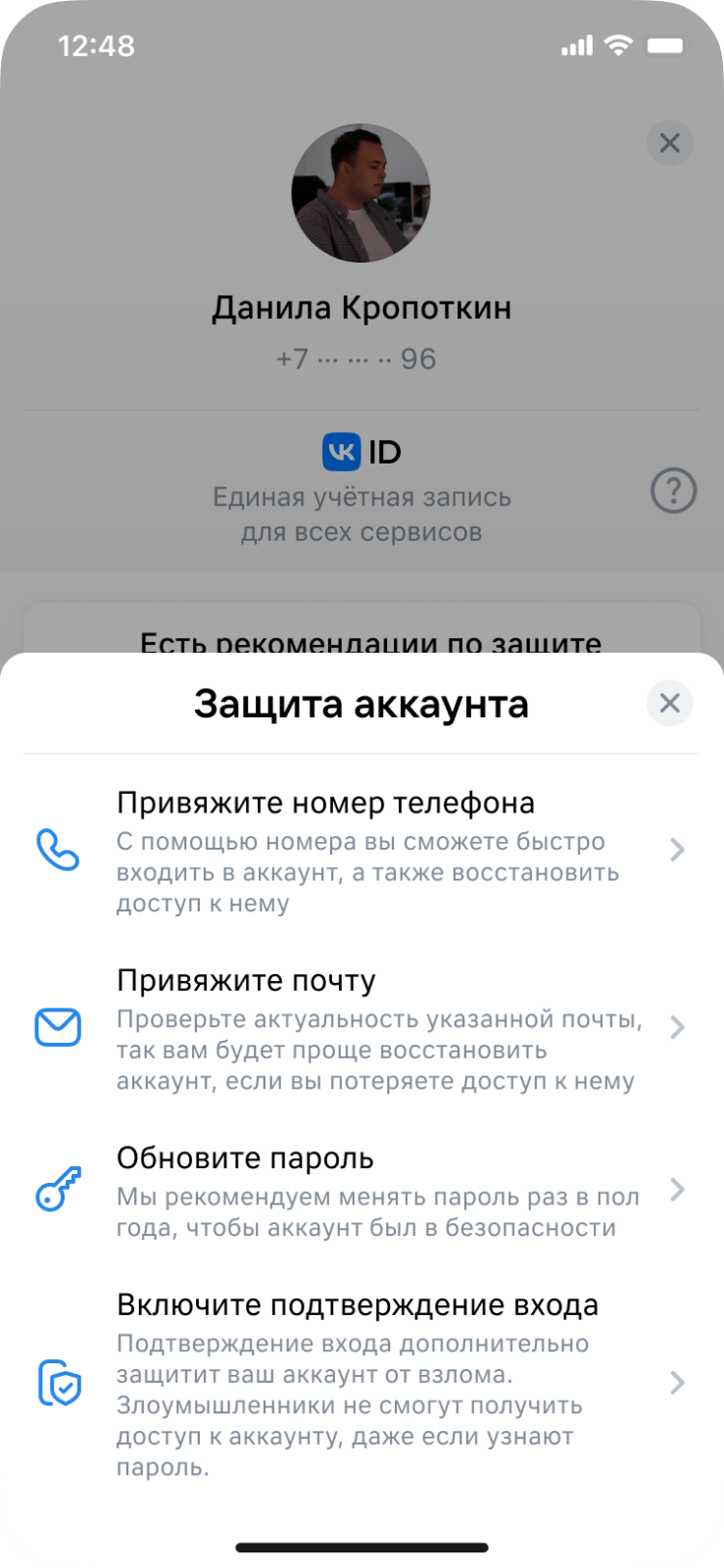Image resolution: width=724 pixels, height=1568 pixels.
Task: Close the Защита аккаунта sheet
Action: pyautogui.click(x=669, y=703)
